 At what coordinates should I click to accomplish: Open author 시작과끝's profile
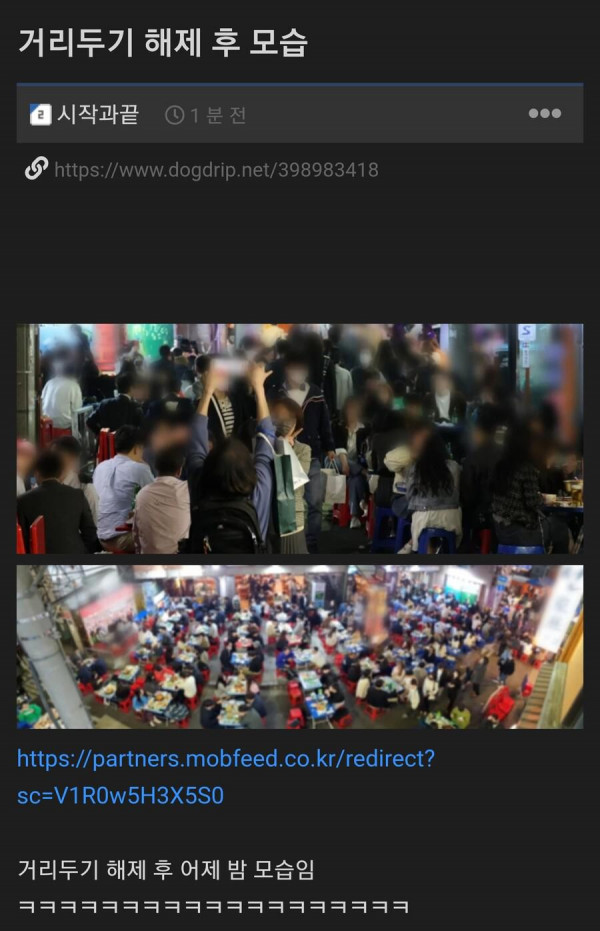pos(97,114)
